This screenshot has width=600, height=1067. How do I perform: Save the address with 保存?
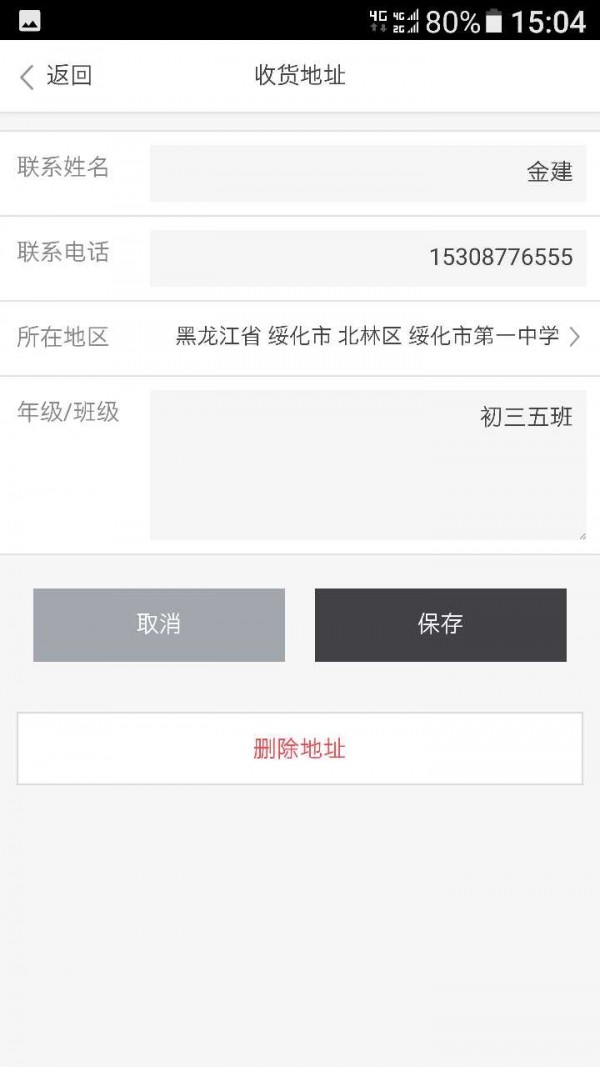(x=440, y=625)
